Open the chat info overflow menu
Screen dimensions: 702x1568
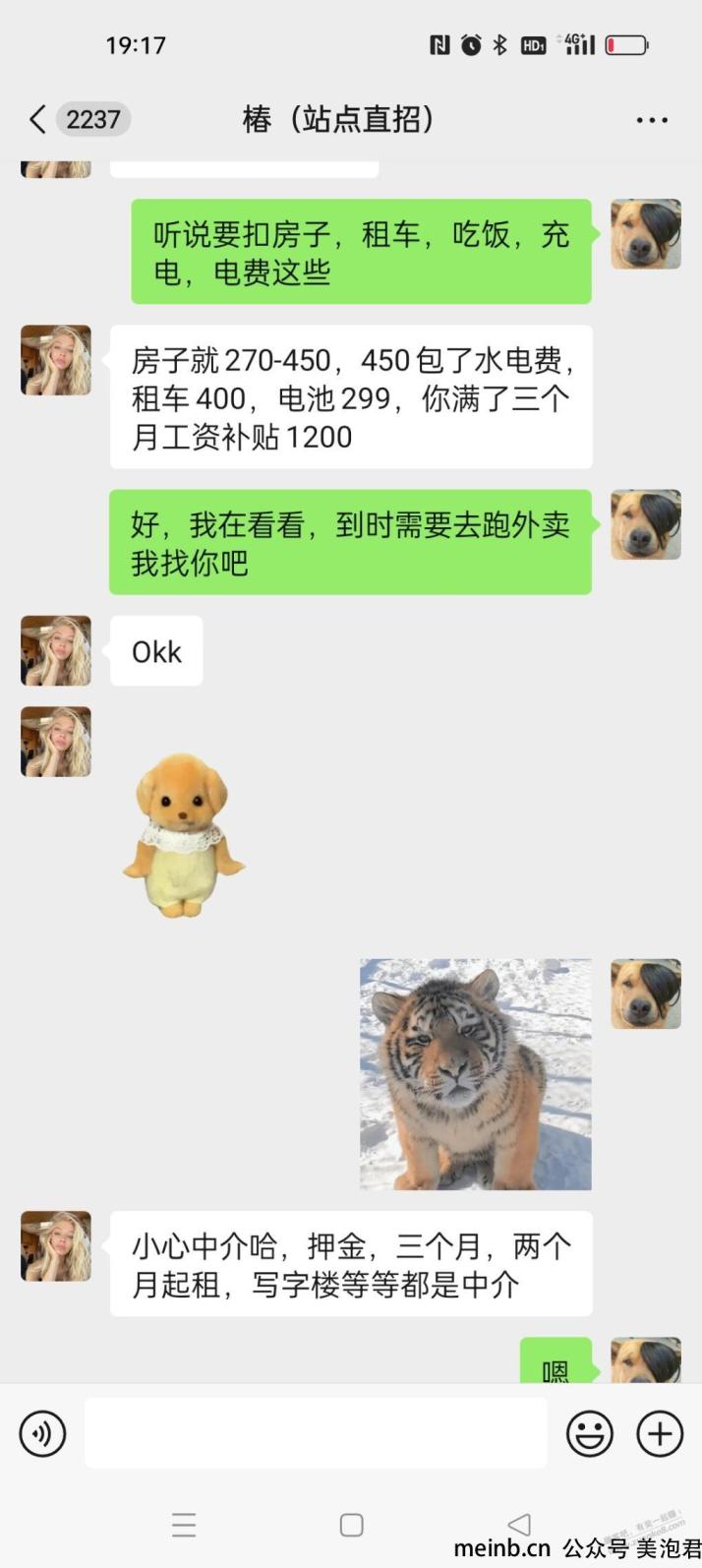[652, 120]
